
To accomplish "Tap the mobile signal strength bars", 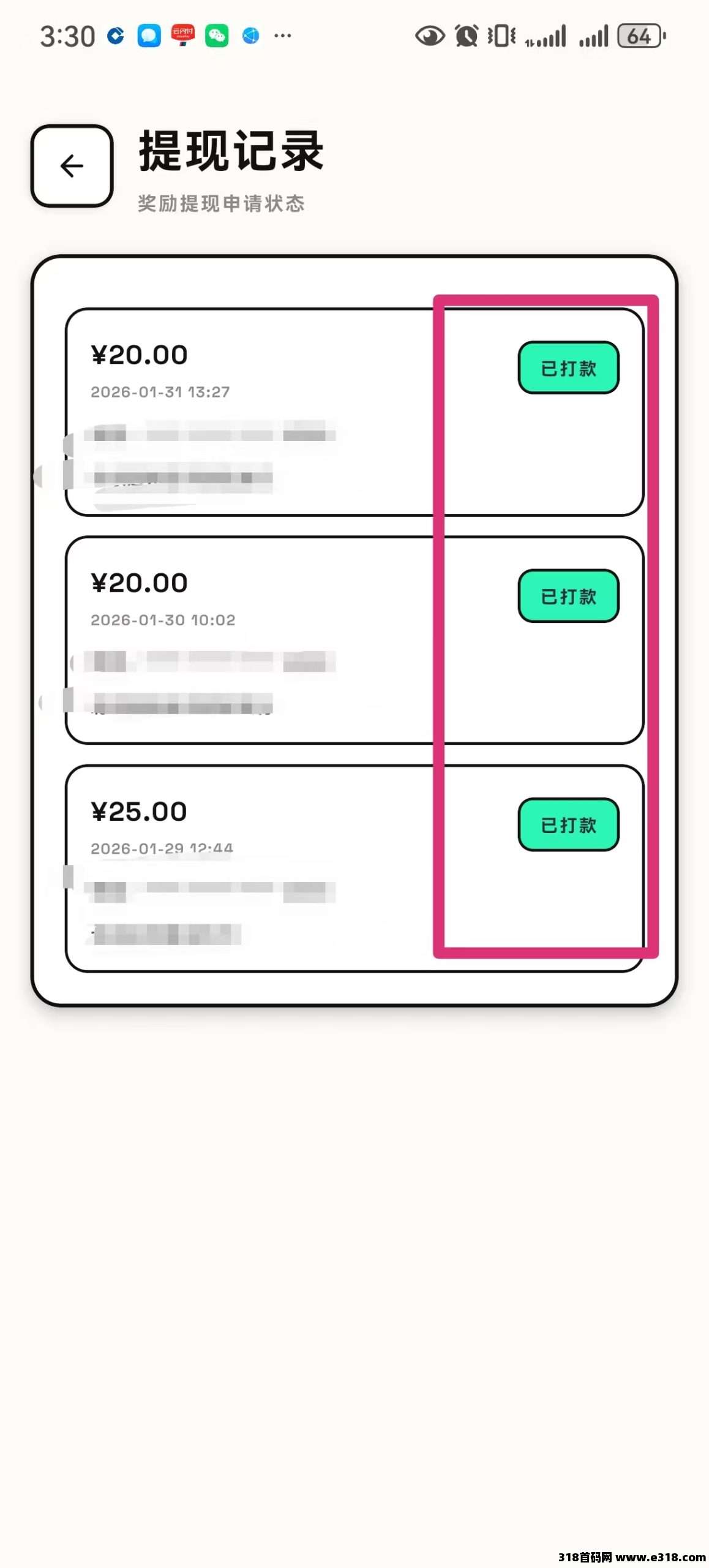I will point(547,37).
